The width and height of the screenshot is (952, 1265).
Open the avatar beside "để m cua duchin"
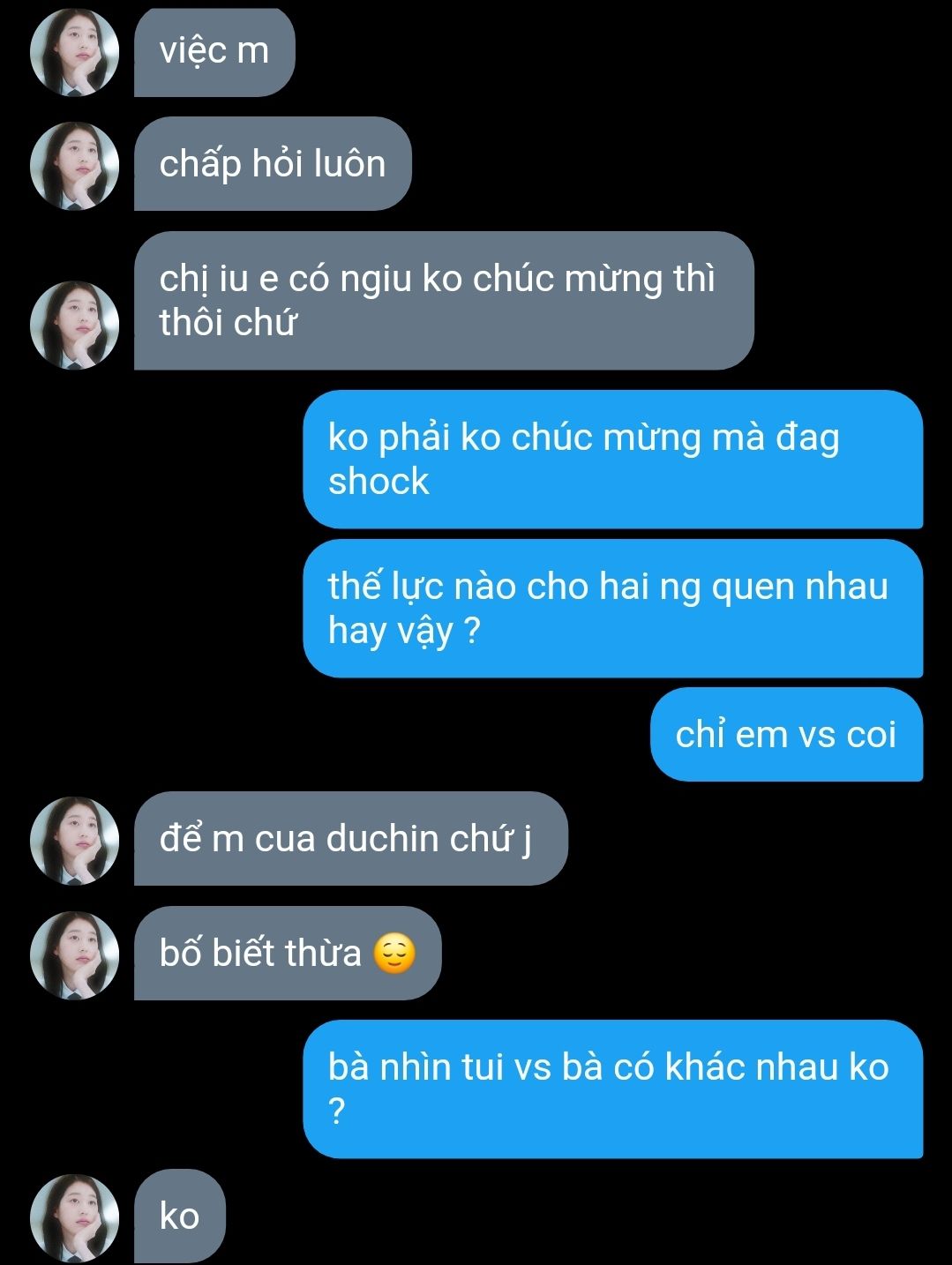[x=74, y=841]
